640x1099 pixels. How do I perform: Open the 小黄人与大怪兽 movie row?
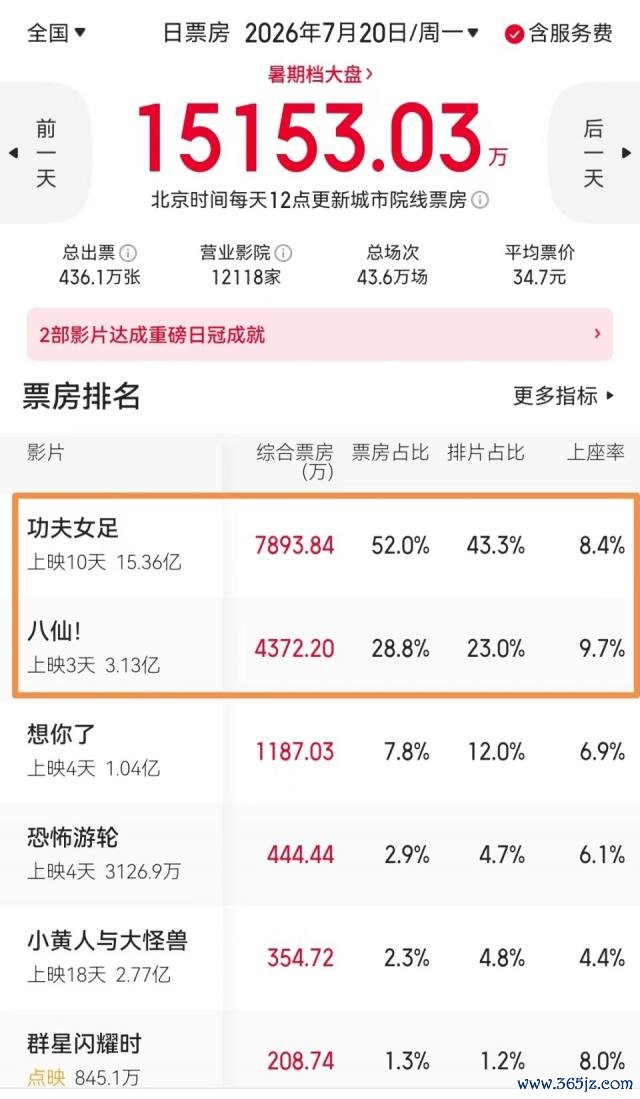pos(320,956)
